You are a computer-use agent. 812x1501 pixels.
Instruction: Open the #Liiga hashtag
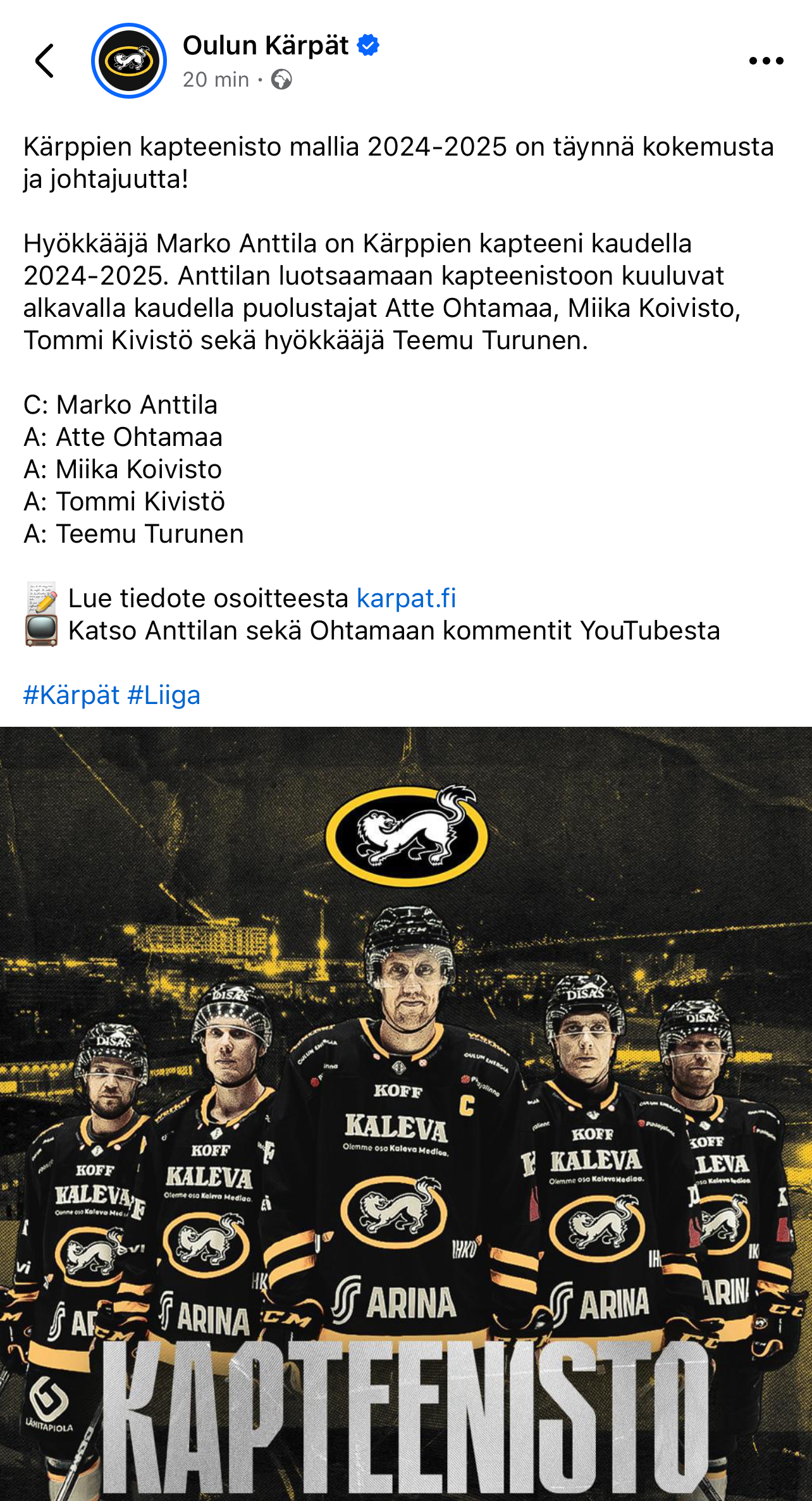pos(164,695)
